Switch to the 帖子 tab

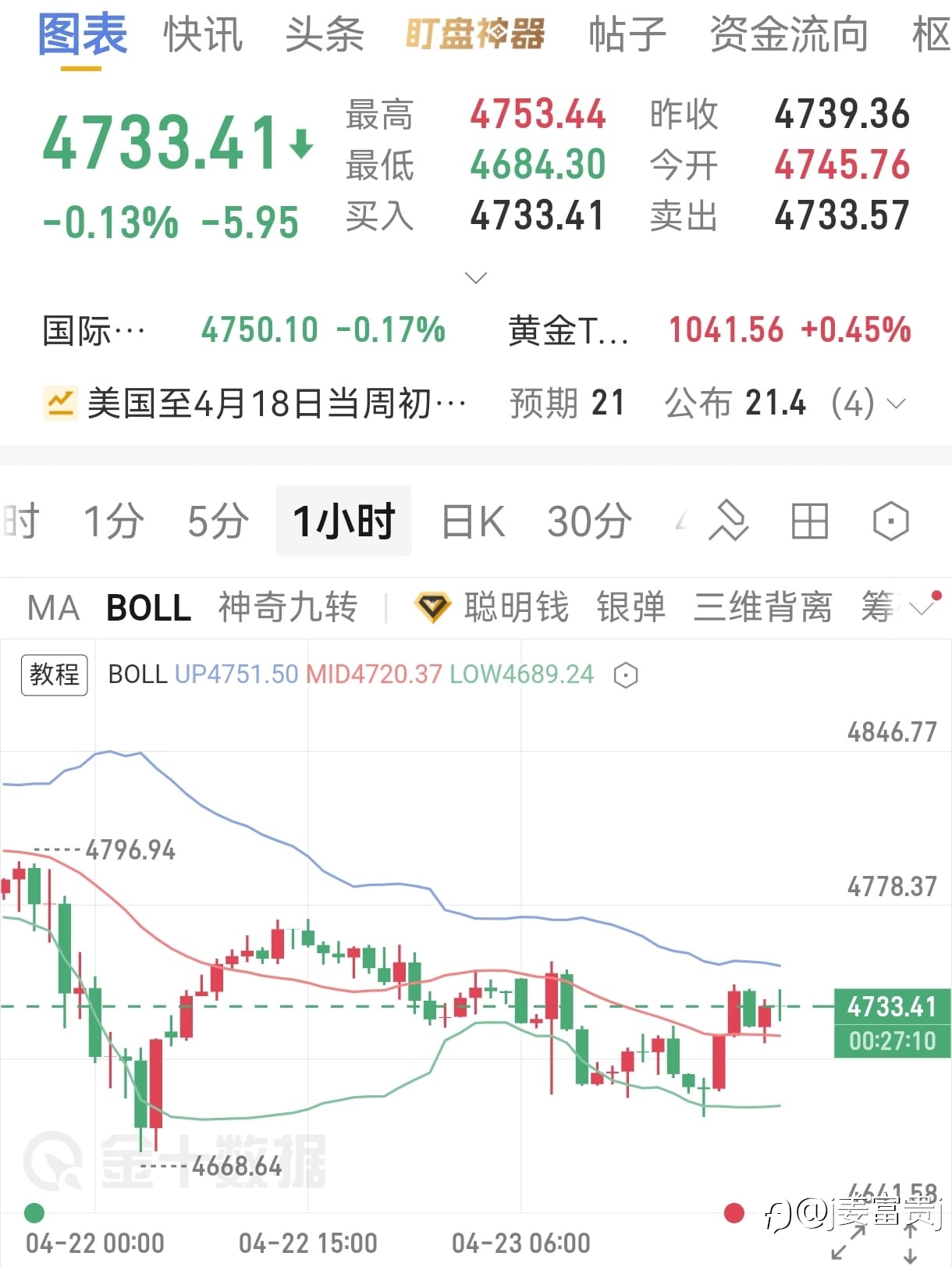point(627,34)
